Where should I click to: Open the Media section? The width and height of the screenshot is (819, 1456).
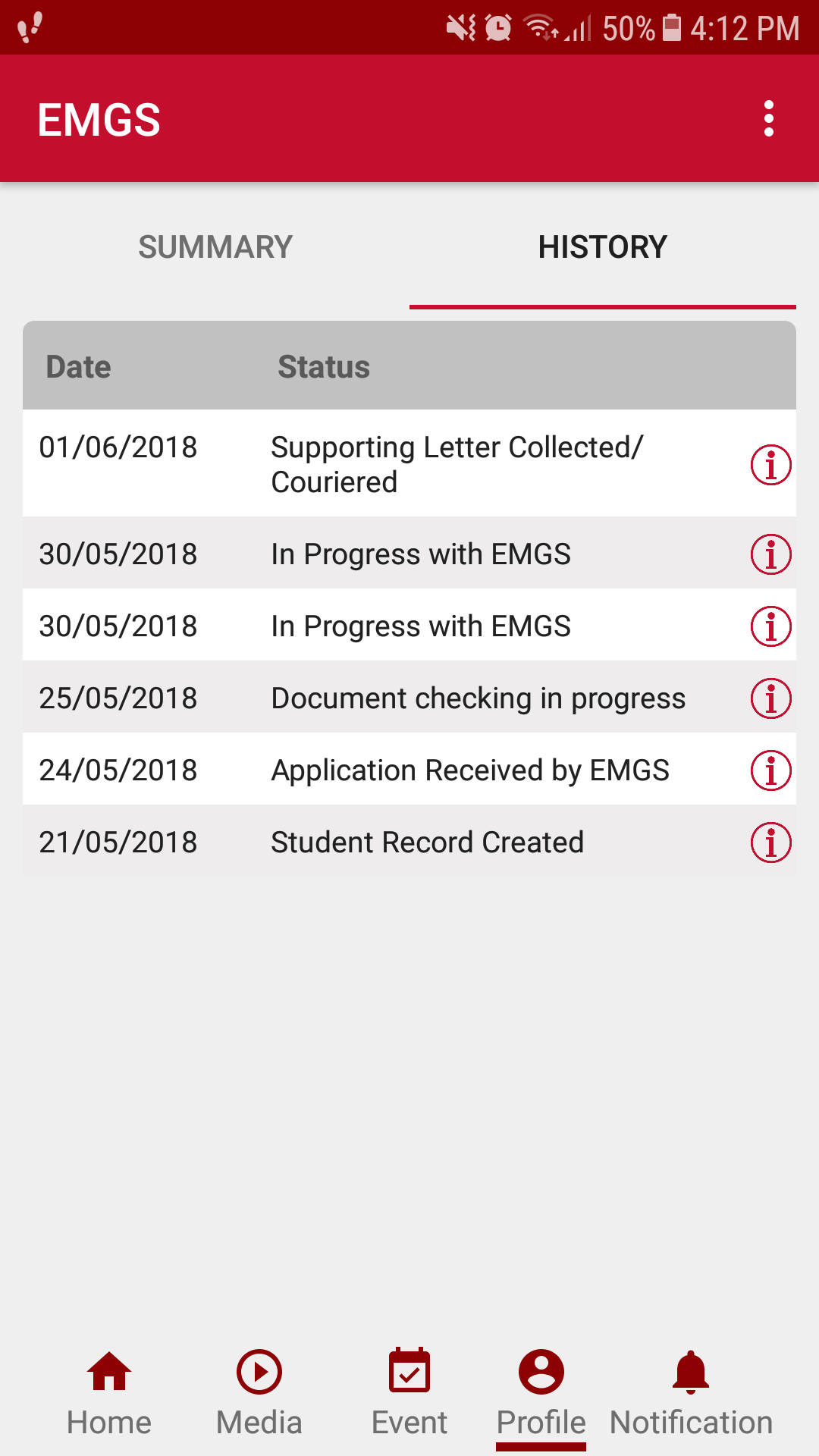(x=259, y=1394)
